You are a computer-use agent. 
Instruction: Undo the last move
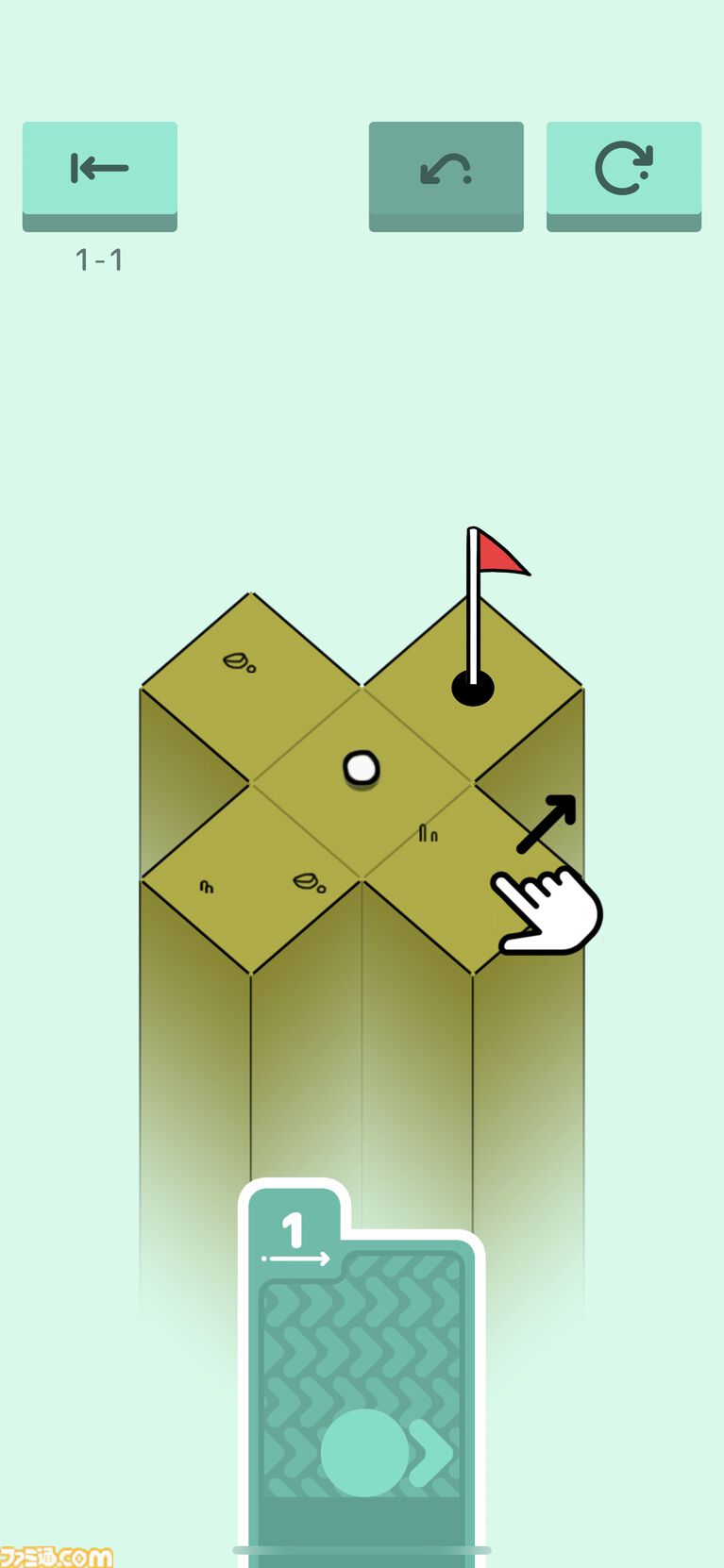tap(446, 171)
